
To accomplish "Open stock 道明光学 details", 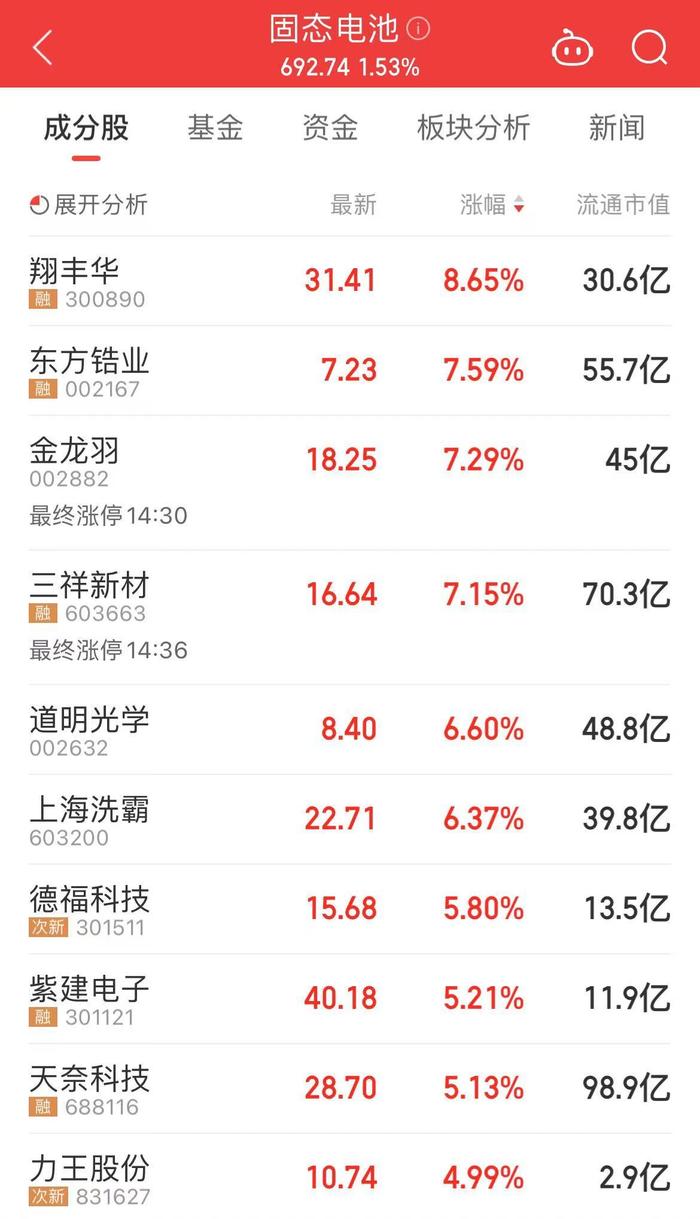I will tap(350, 730).
